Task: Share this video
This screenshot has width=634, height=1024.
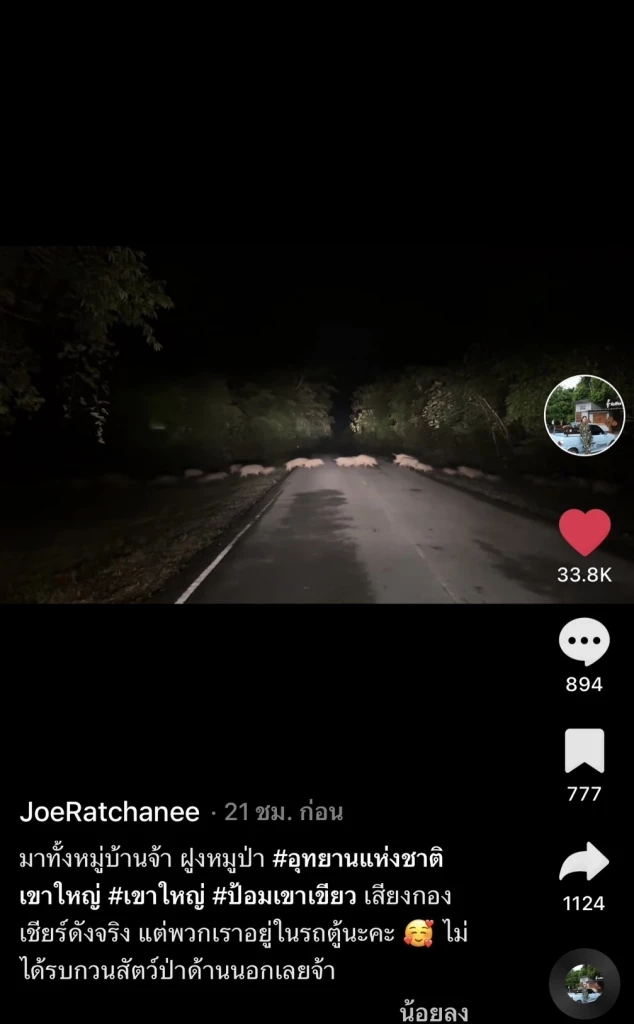Action: click(x=584, y=861)
